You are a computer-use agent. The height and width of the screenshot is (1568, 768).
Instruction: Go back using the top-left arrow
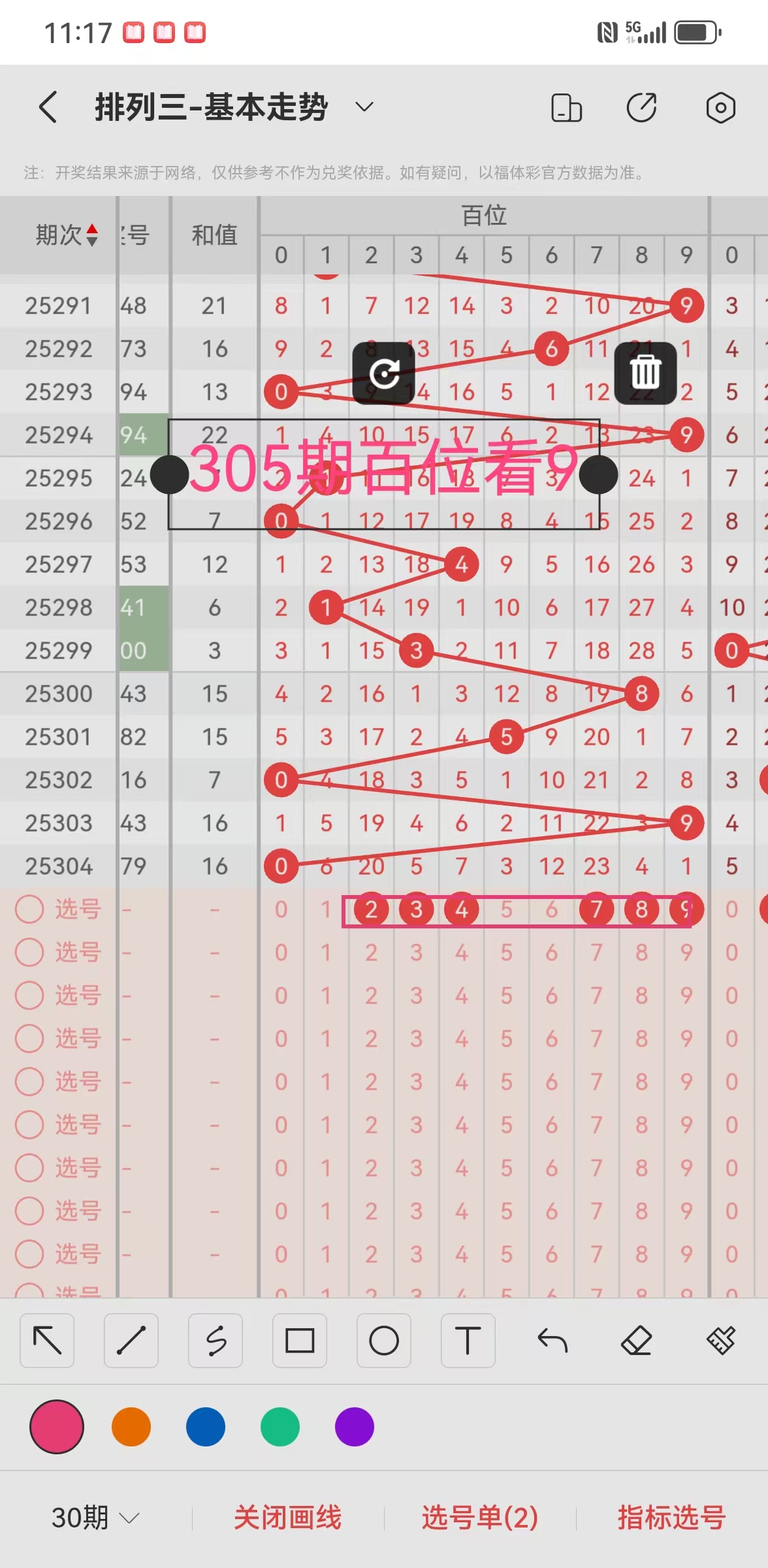coord(48,107)
